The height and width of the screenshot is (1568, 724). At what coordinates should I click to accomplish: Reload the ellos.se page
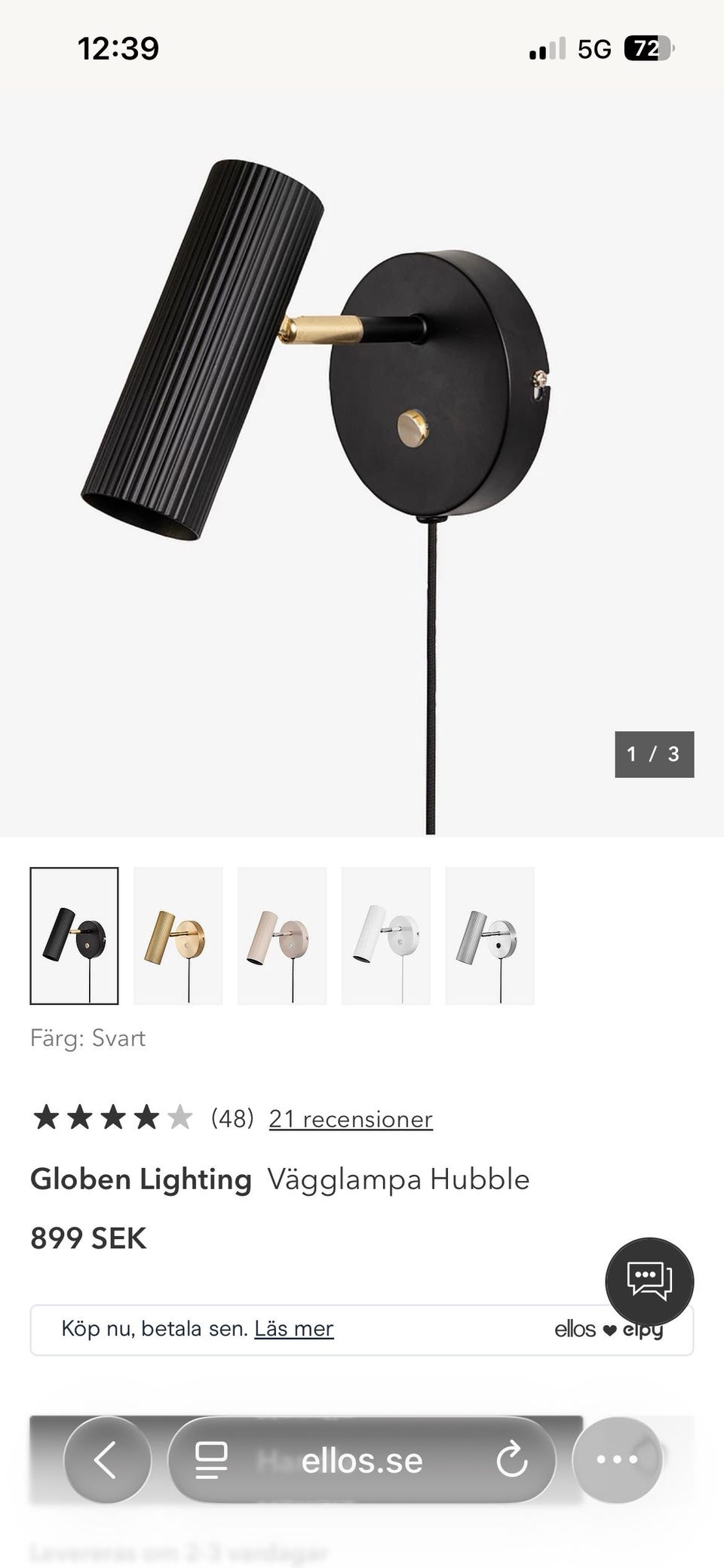point(512,1459)
